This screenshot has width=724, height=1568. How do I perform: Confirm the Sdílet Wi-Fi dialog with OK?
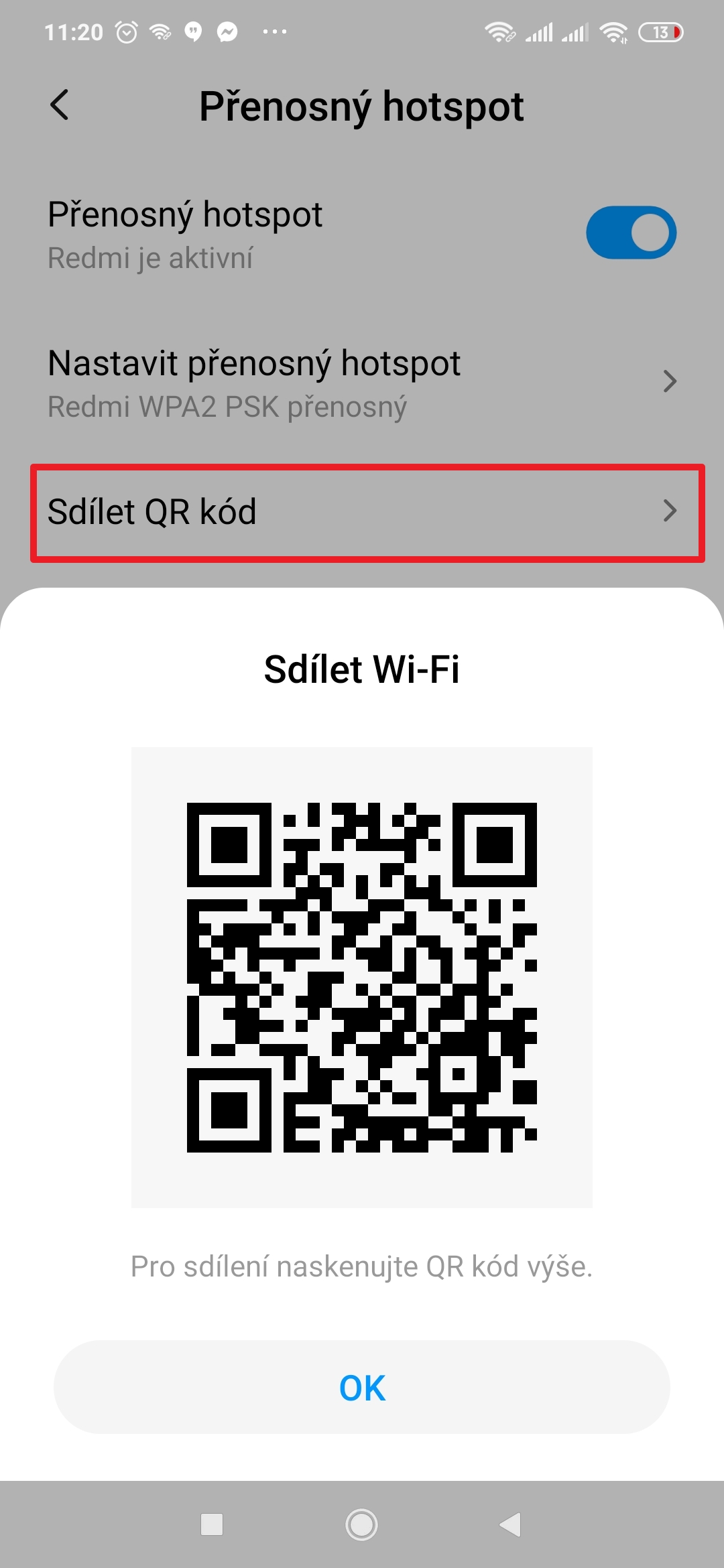[362, 1387]
